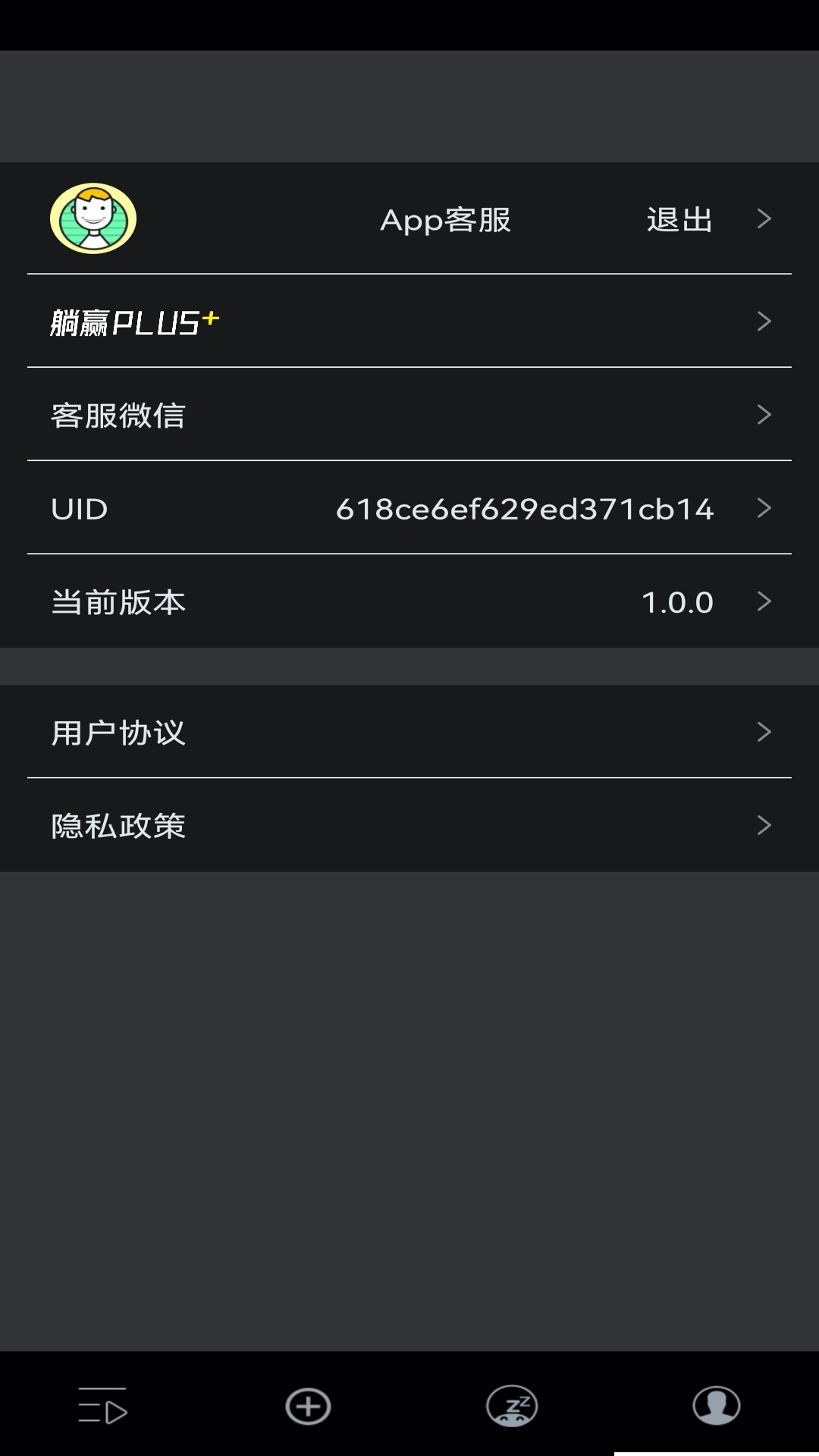Expand the 用户协议 agreement arrow
The height and width of the screenshot is (1456, 819).
[x=763, y=731]
